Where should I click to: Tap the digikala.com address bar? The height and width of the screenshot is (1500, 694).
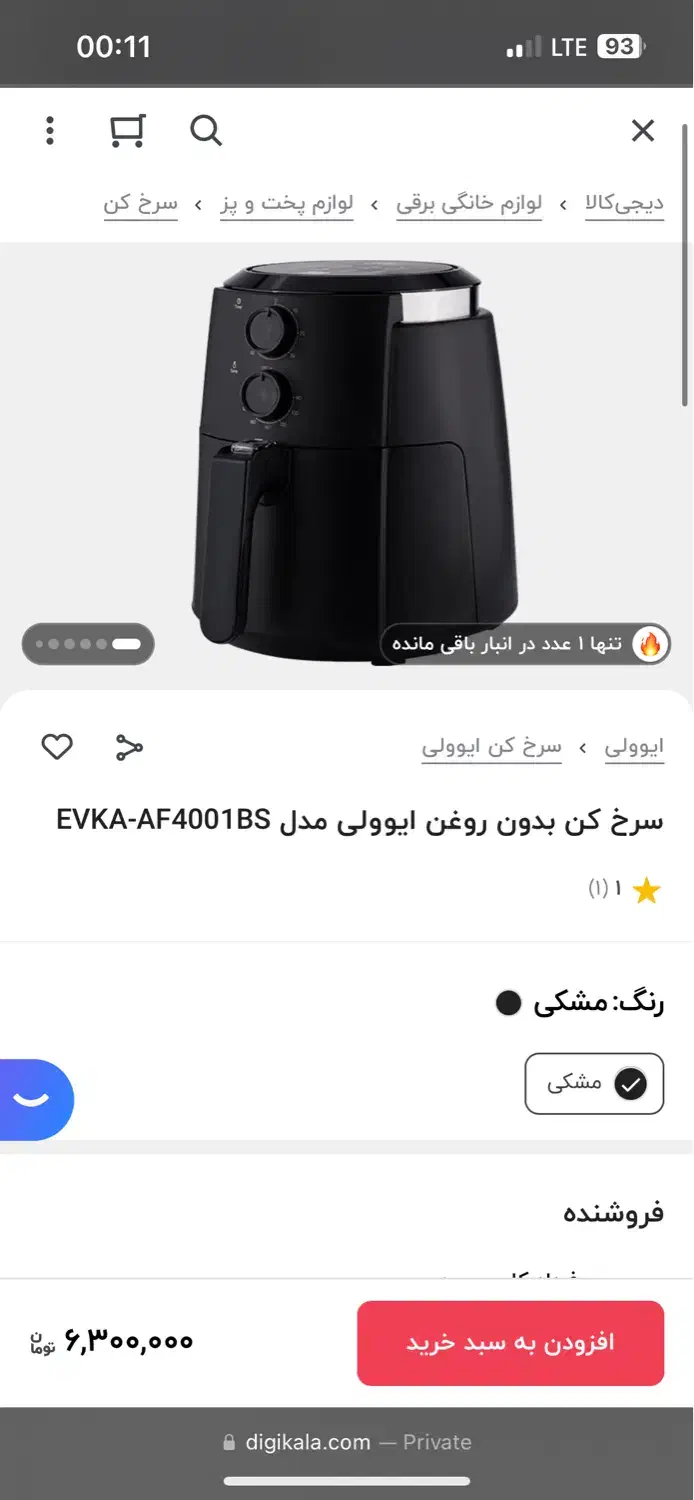point(347,1442)
